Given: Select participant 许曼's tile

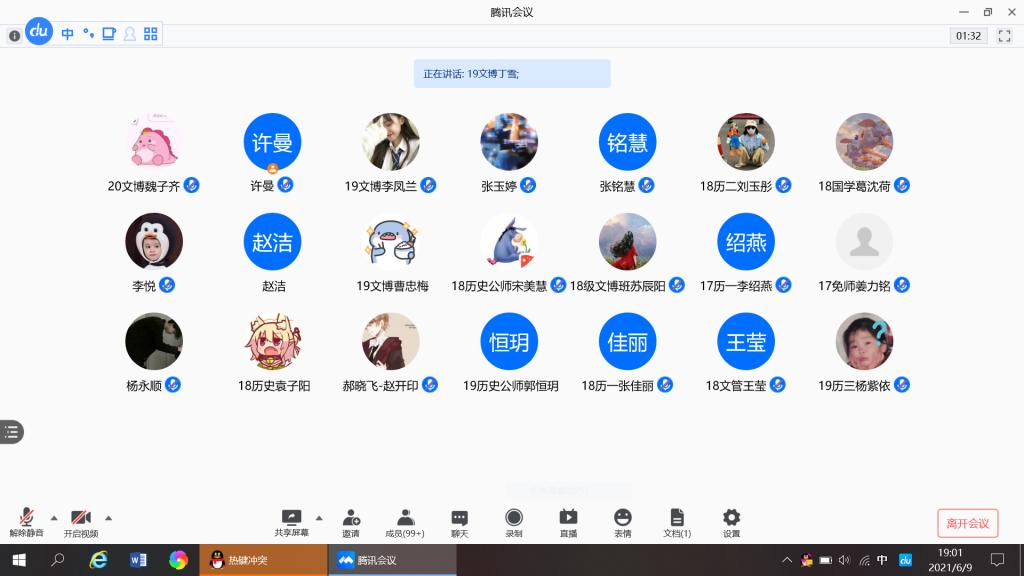Looking at the screenshot, I should [272, 142].
